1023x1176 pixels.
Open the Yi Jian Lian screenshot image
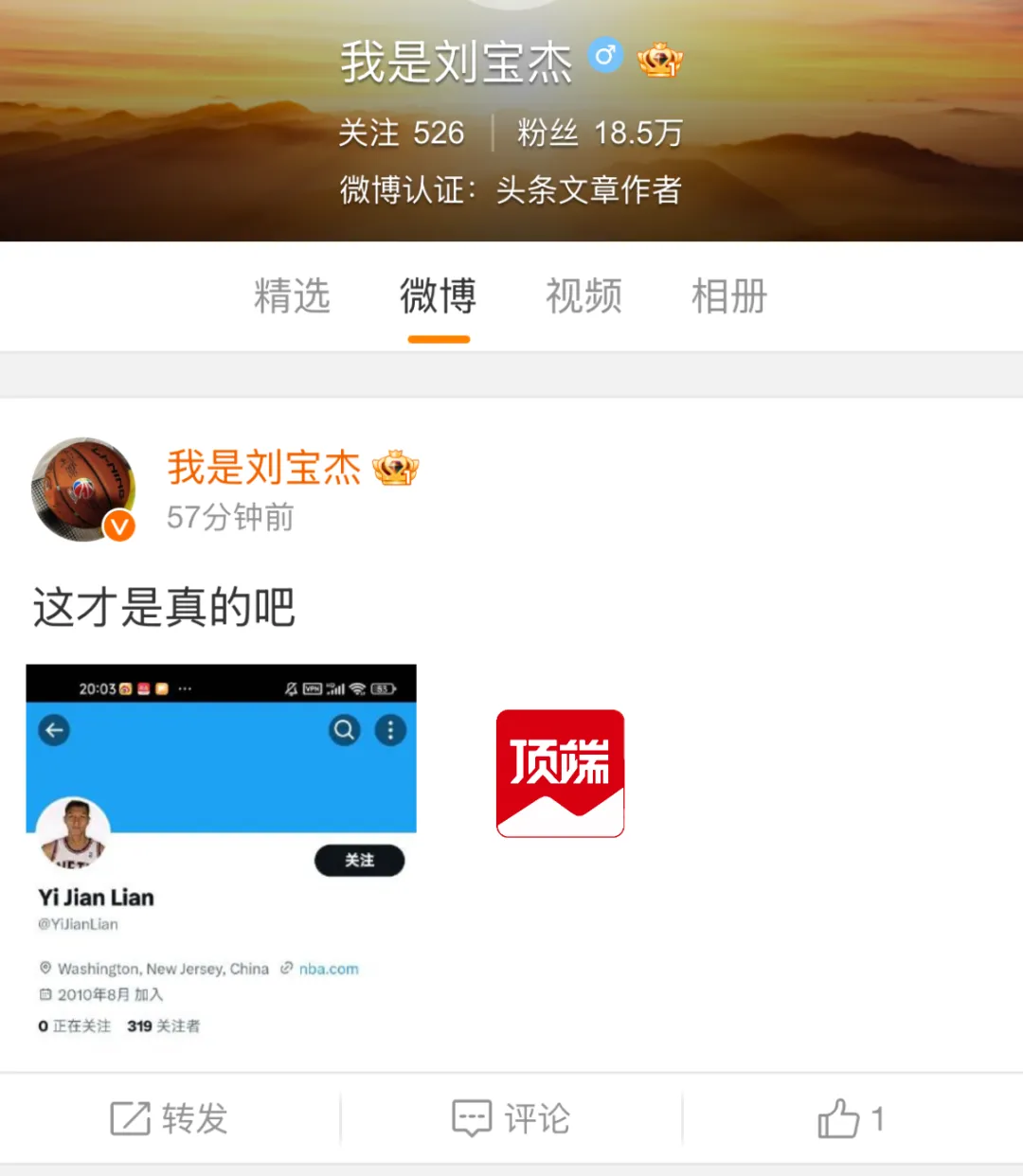[x=221, y=852]
